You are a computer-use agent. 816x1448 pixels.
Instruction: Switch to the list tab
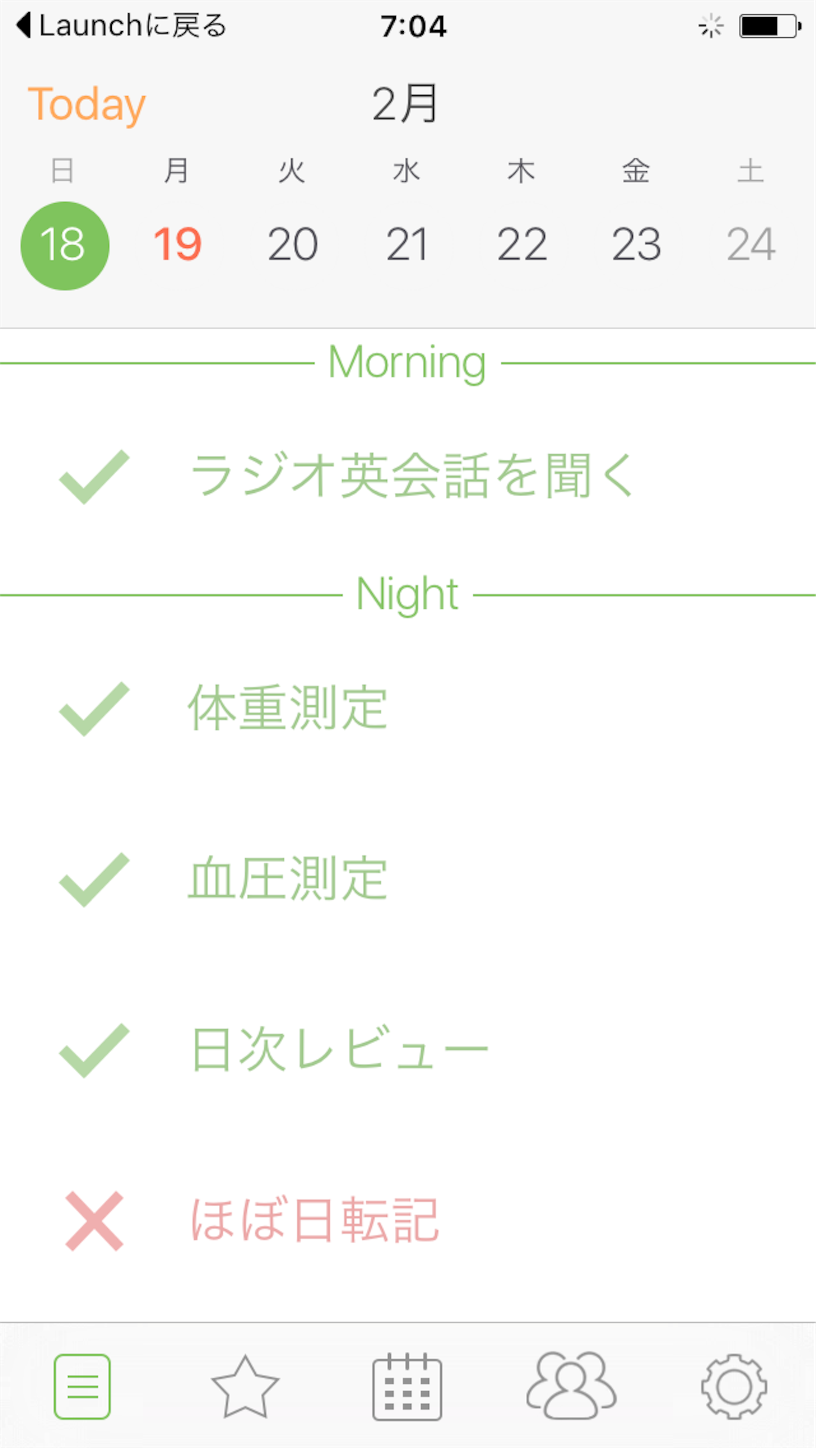pos(82,1387)
